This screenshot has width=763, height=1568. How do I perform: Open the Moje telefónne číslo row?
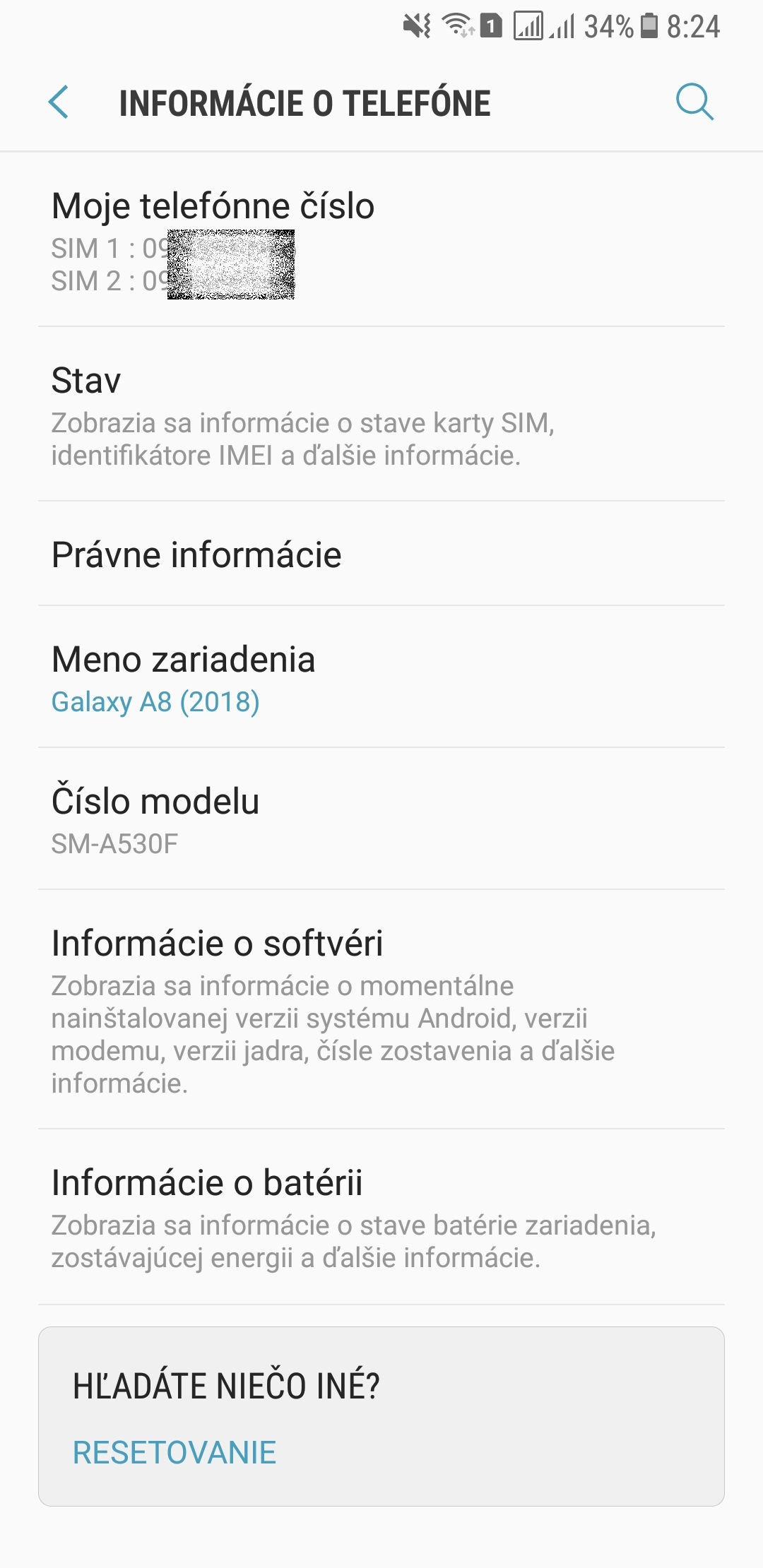[x=381, y=240]
